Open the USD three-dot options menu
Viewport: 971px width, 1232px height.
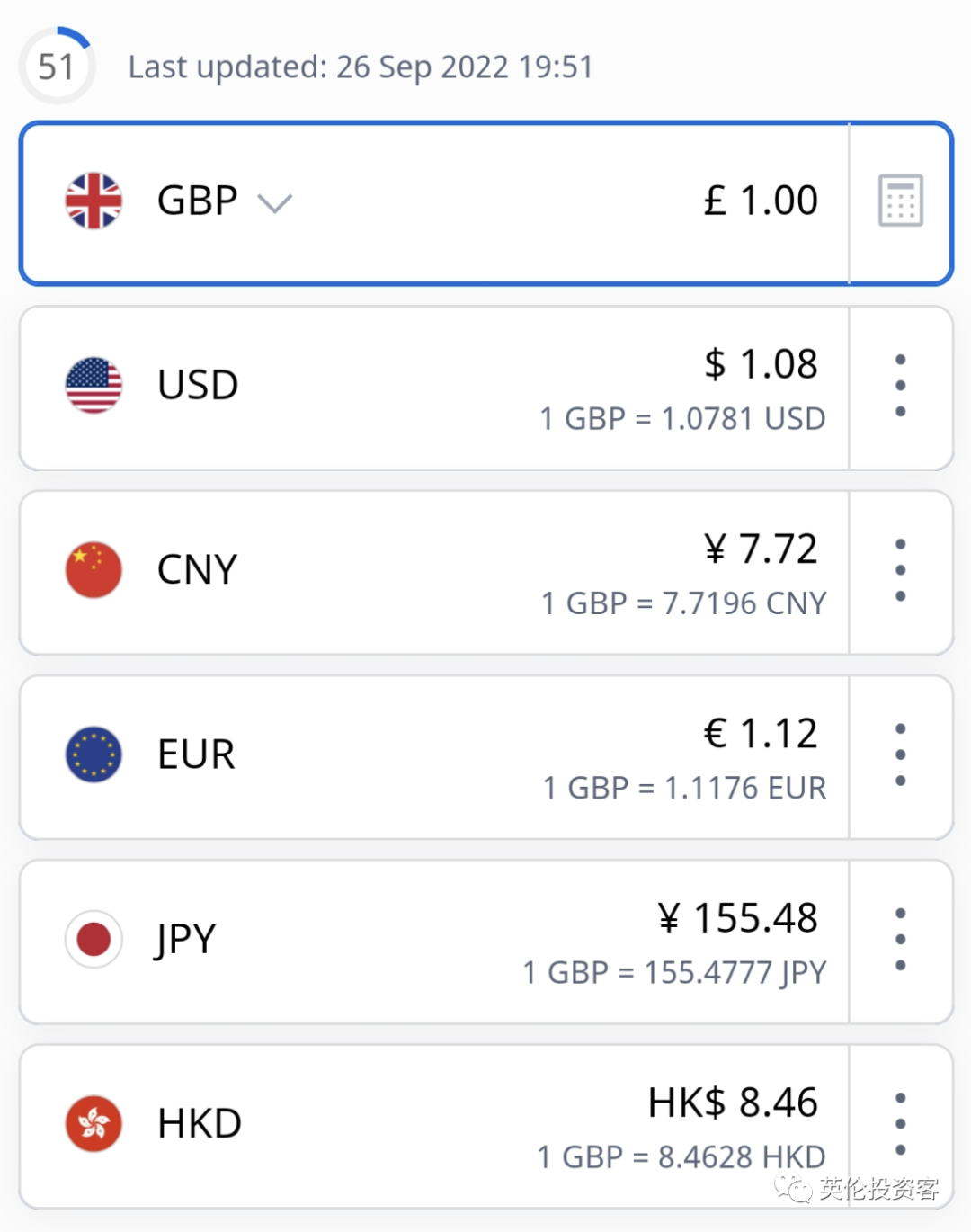pyautogui.click(x=900, y=385)
